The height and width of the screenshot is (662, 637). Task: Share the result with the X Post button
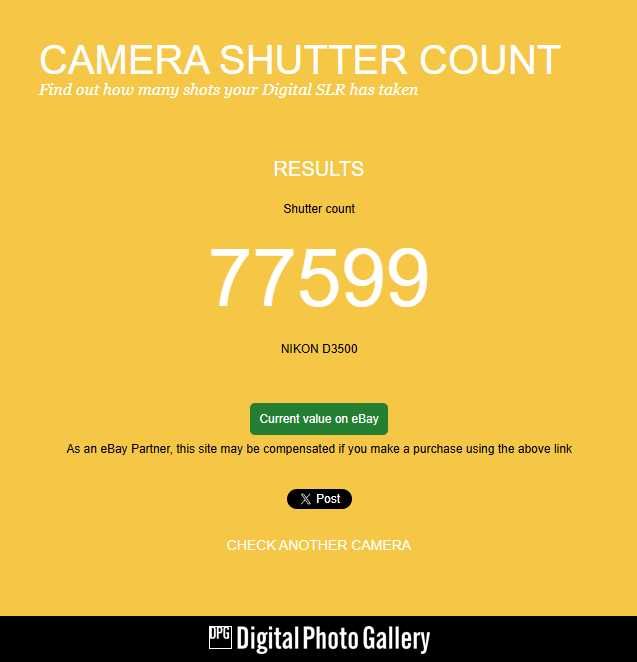319,499
